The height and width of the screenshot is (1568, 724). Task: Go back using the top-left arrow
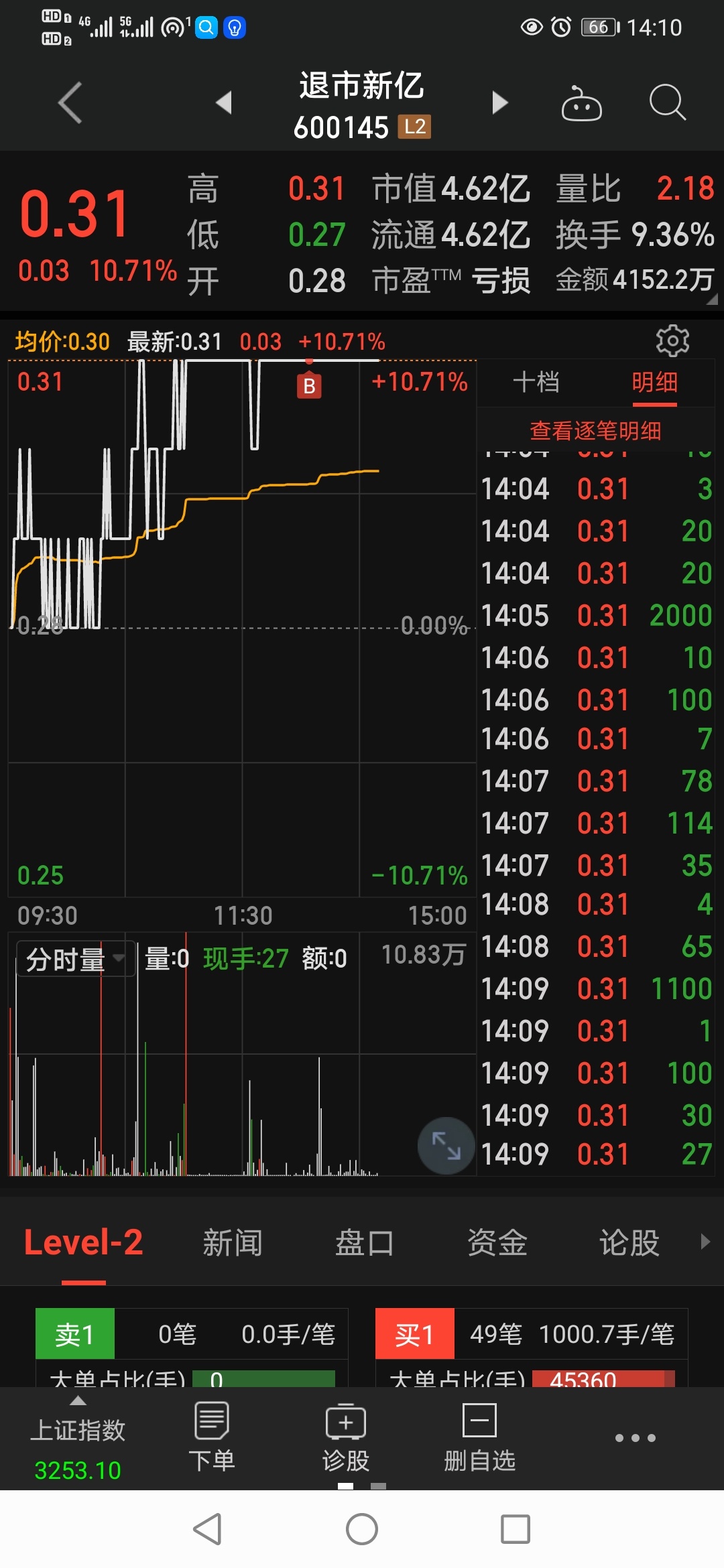click(x=70, y=103)
